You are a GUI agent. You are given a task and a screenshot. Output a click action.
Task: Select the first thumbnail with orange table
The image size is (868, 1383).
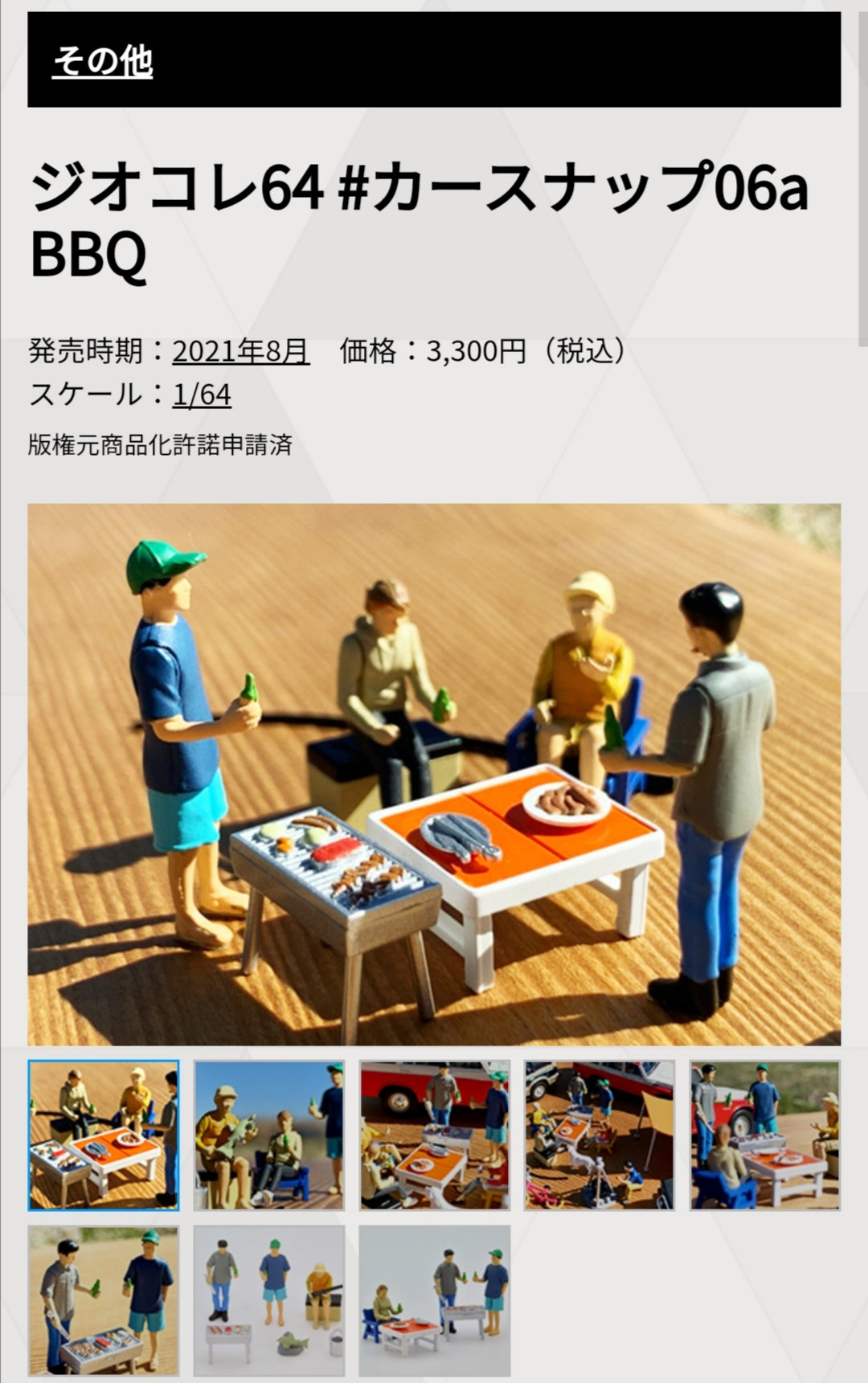(104, 1135)
